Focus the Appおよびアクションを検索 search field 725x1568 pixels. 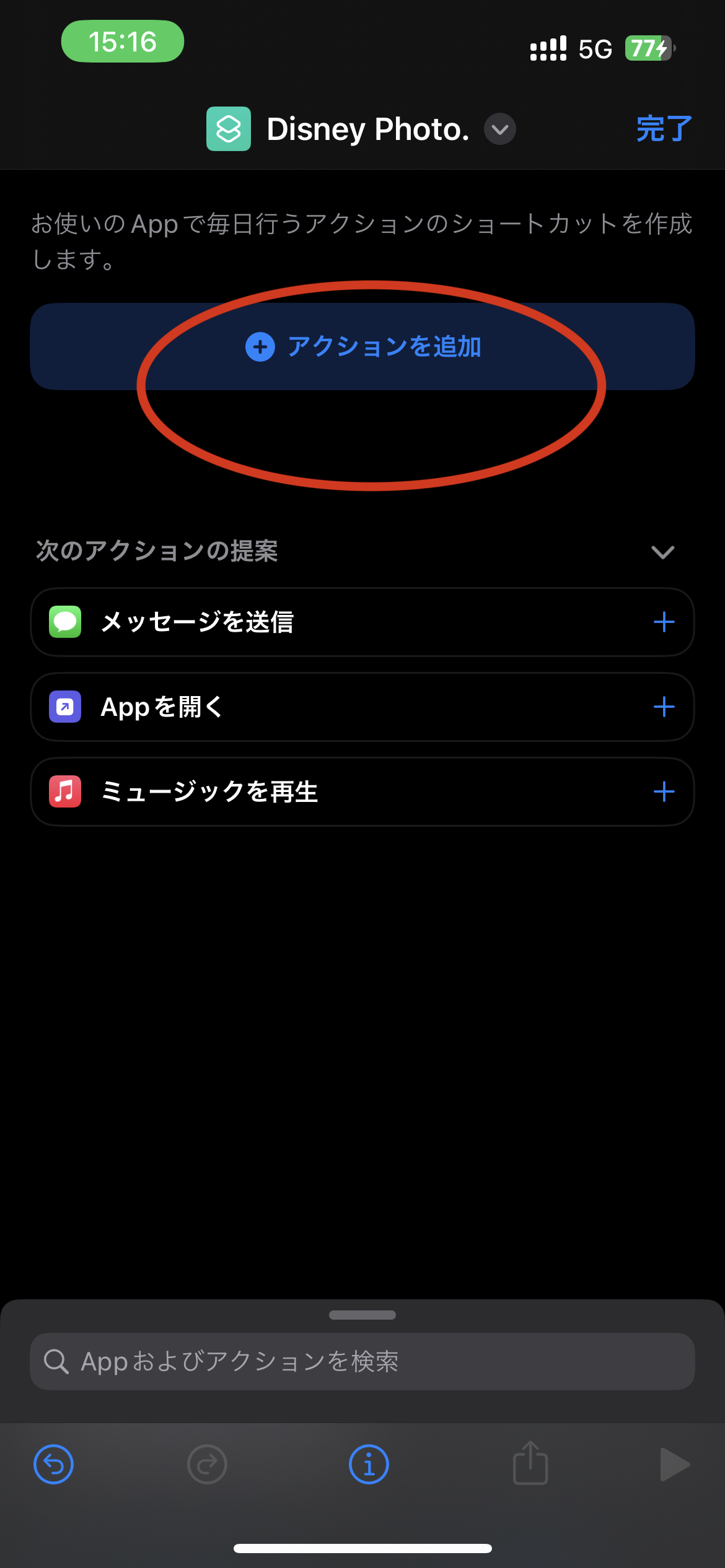362,1362
